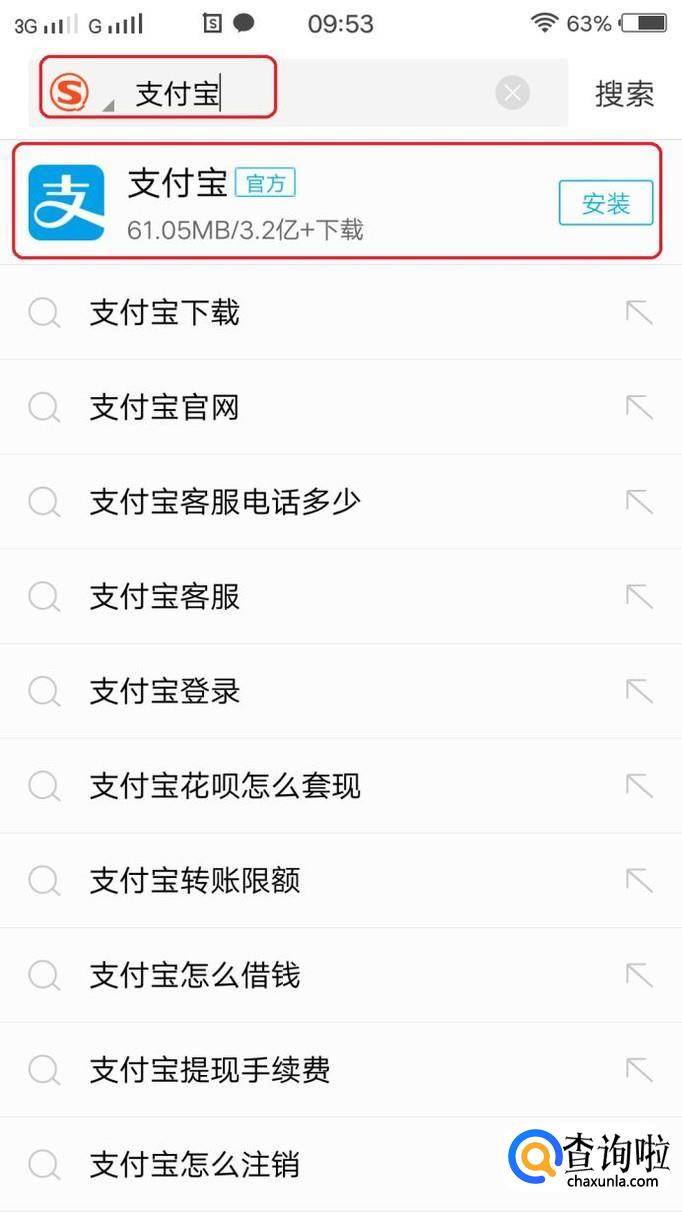Select the suggestion 支付宝下载

[x=165, y=313]
